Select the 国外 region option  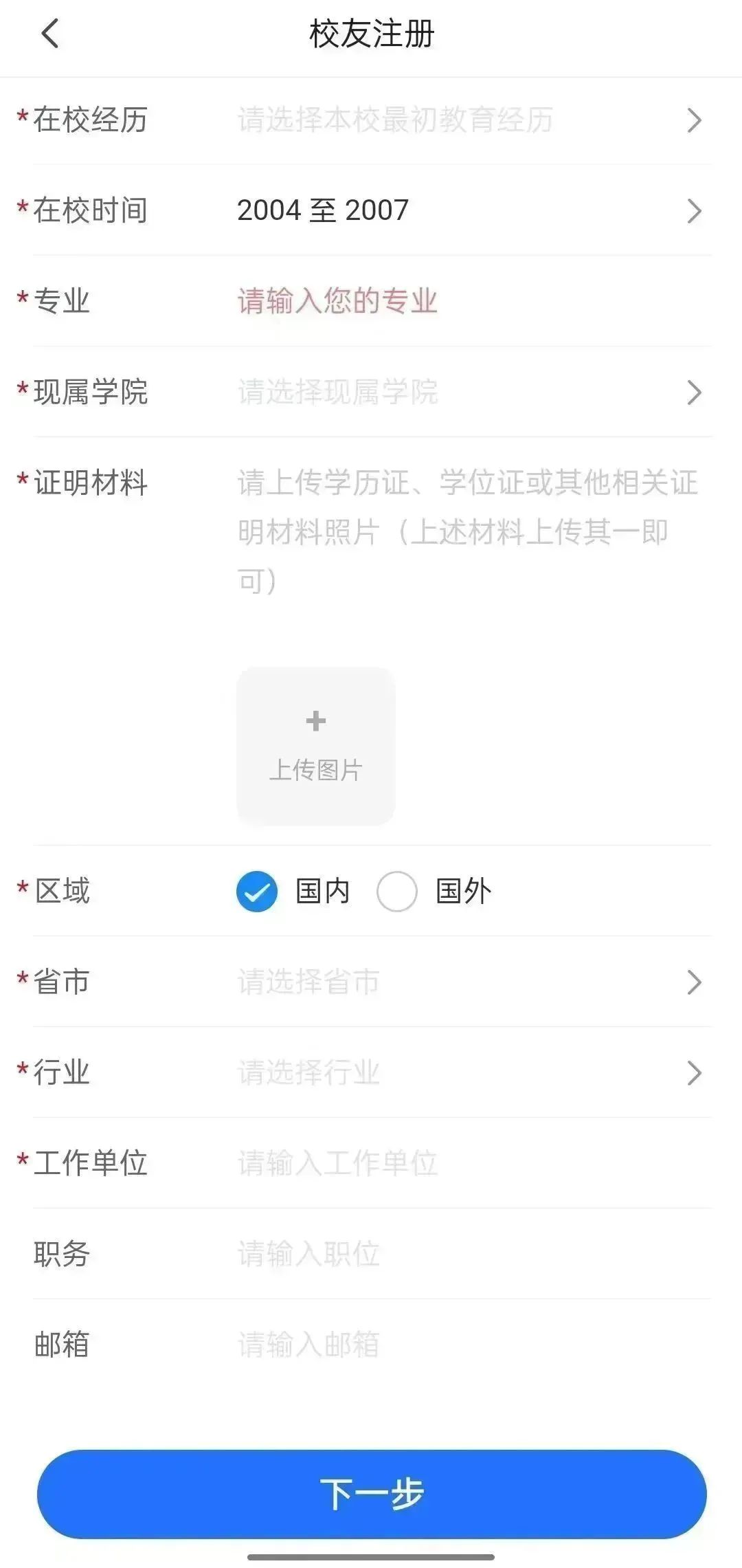click(x=397, y=891)
